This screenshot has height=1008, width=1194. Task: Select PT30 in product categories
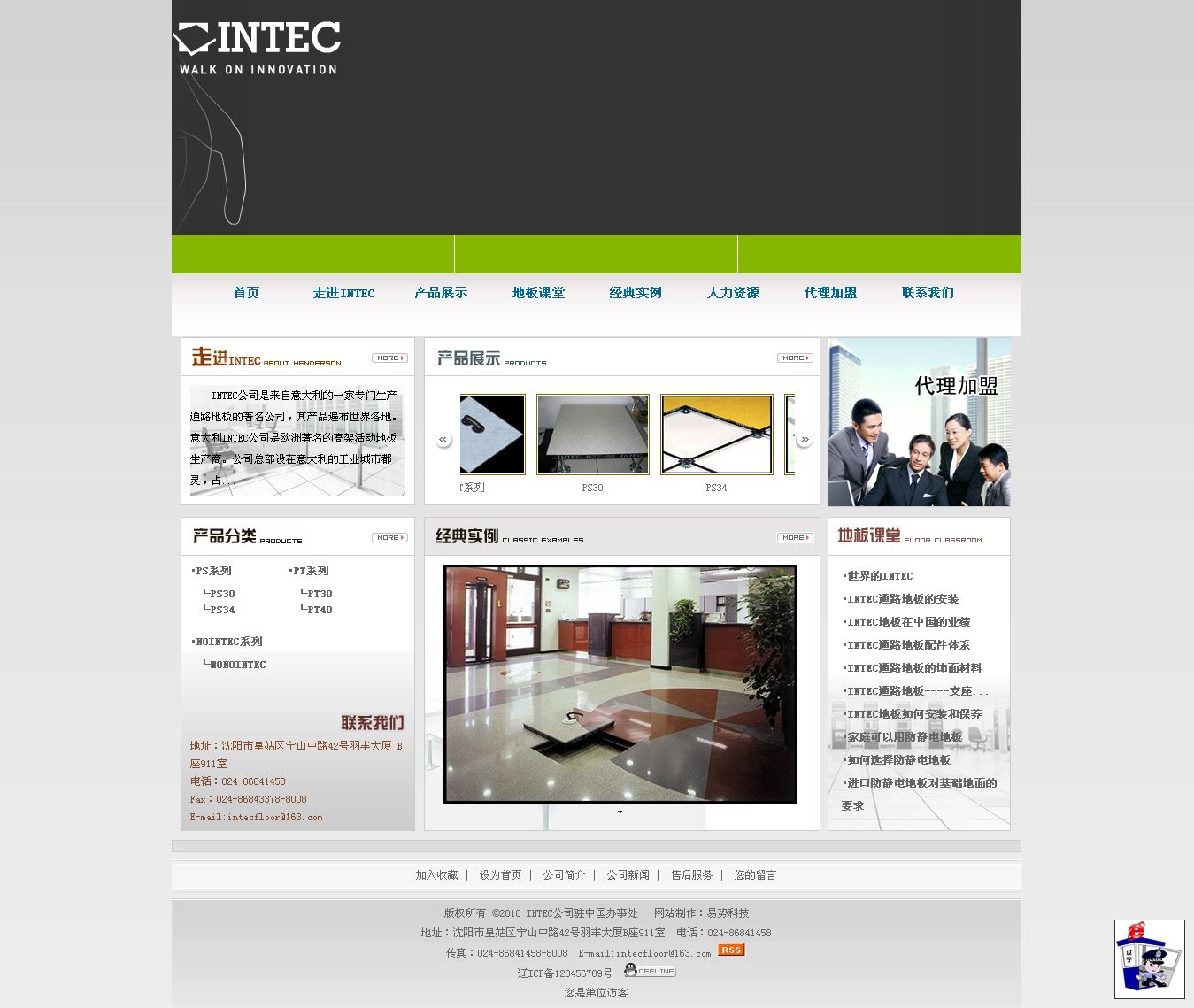[320, 594]
